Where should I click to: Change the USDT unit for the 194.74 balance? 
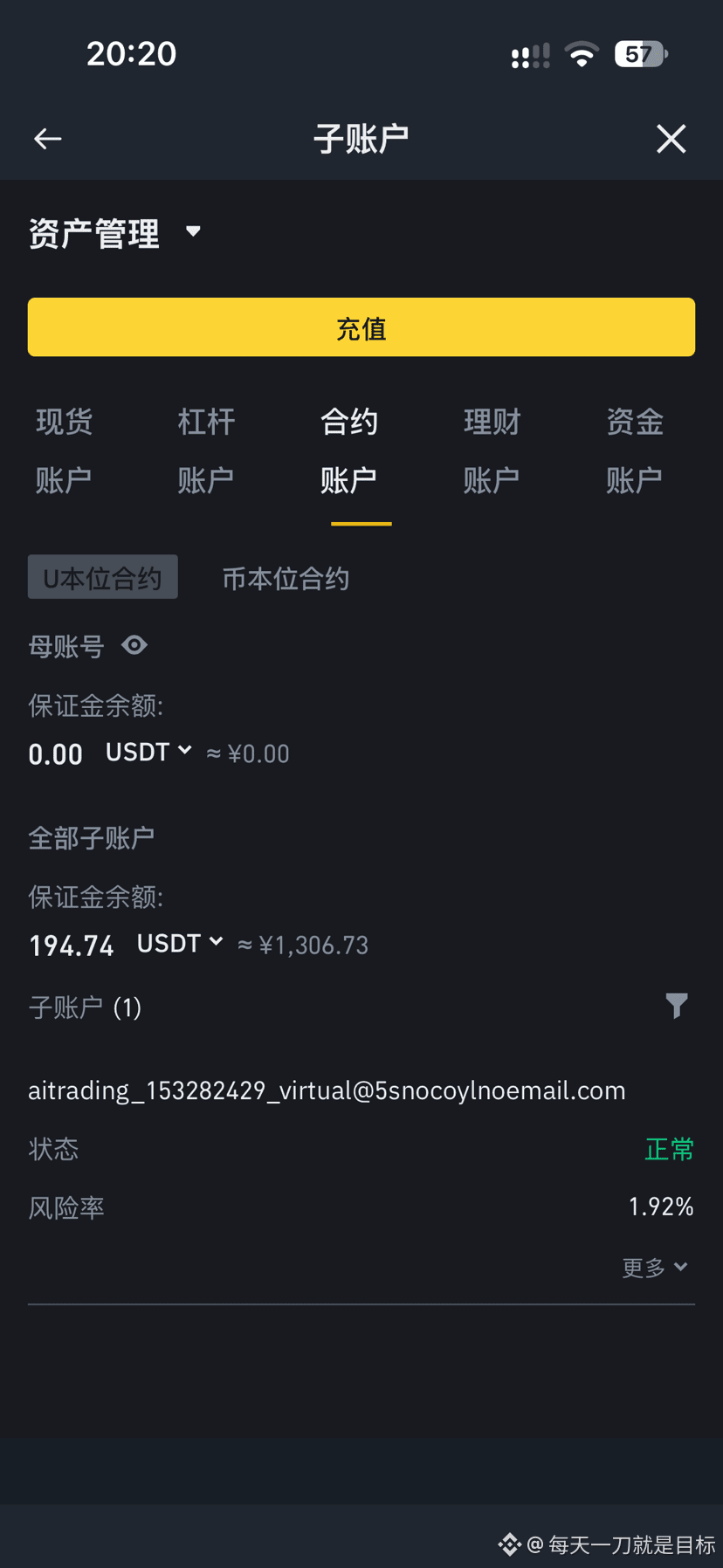(x=180, y=943)
